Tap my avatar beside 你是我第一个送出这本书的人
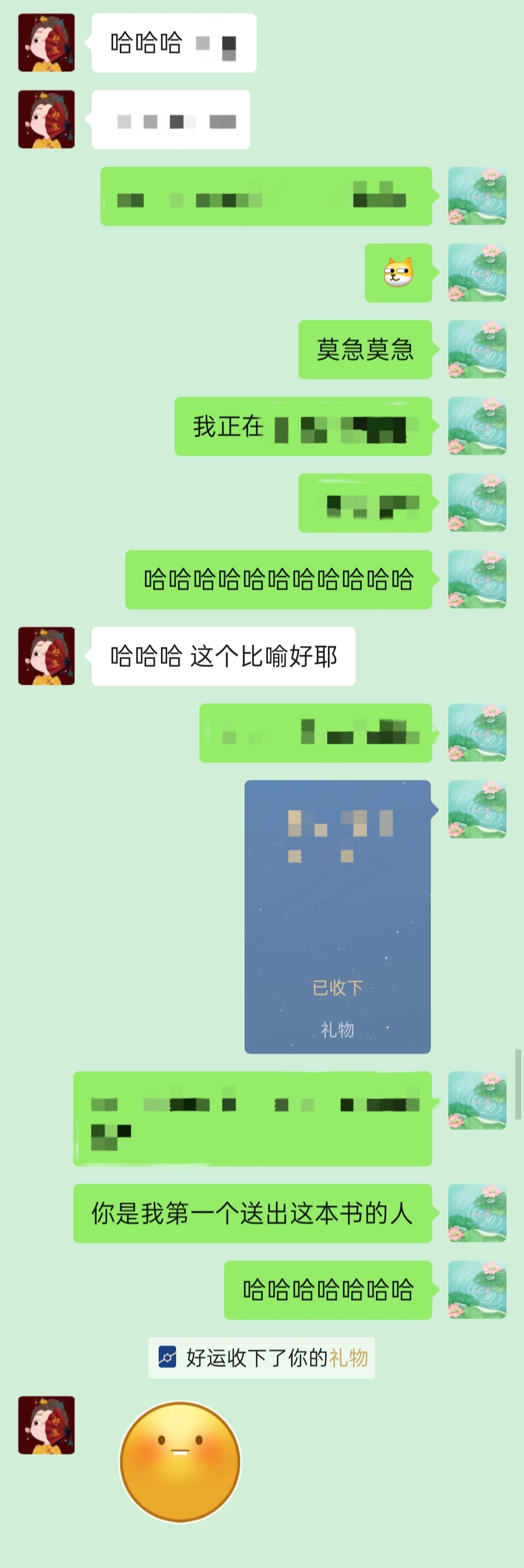The width and height of the screenshot is (524, 1568). (x=477, y=1213)
